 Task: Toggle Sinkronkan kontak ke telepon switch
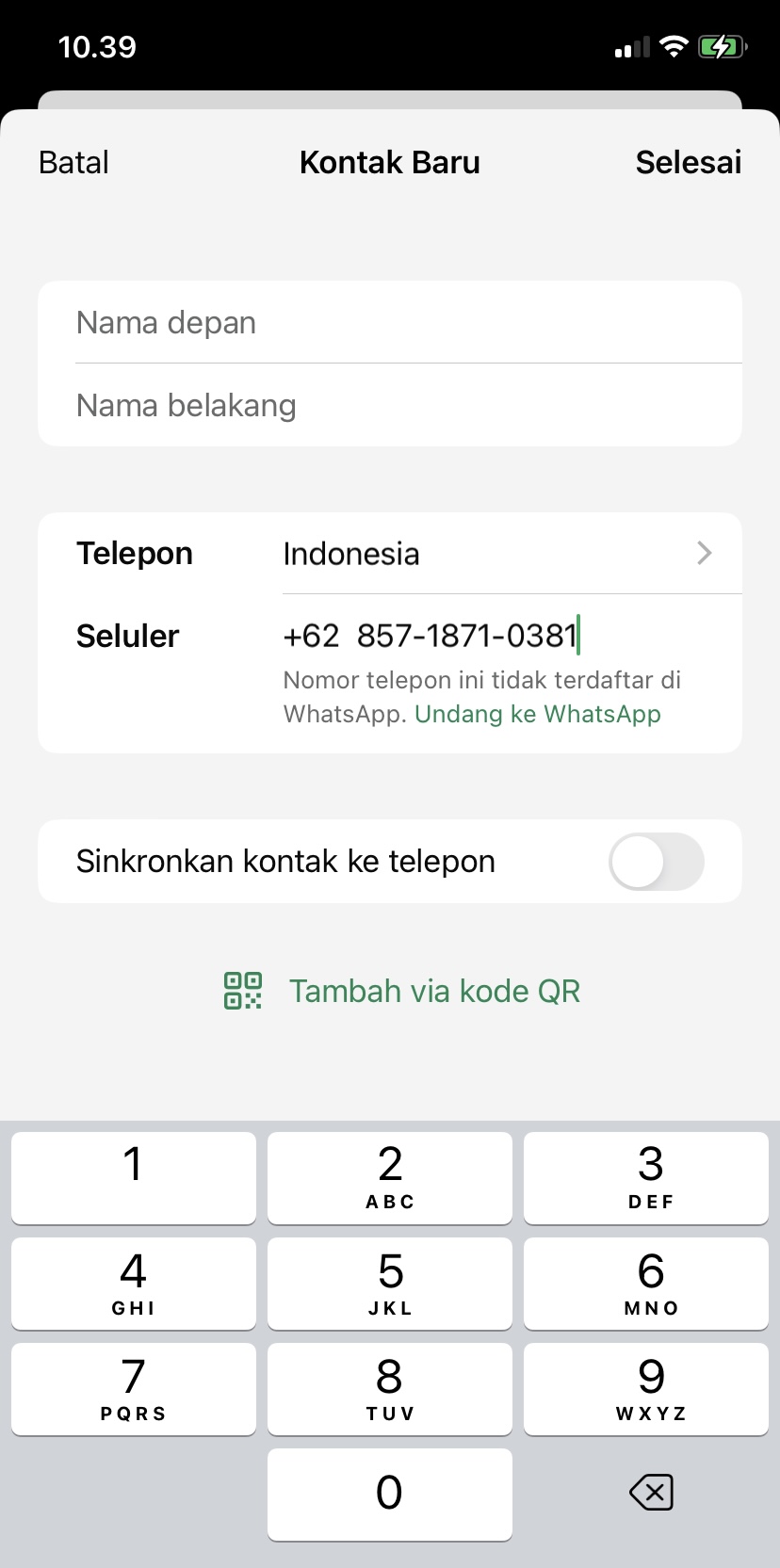(657, 861)
